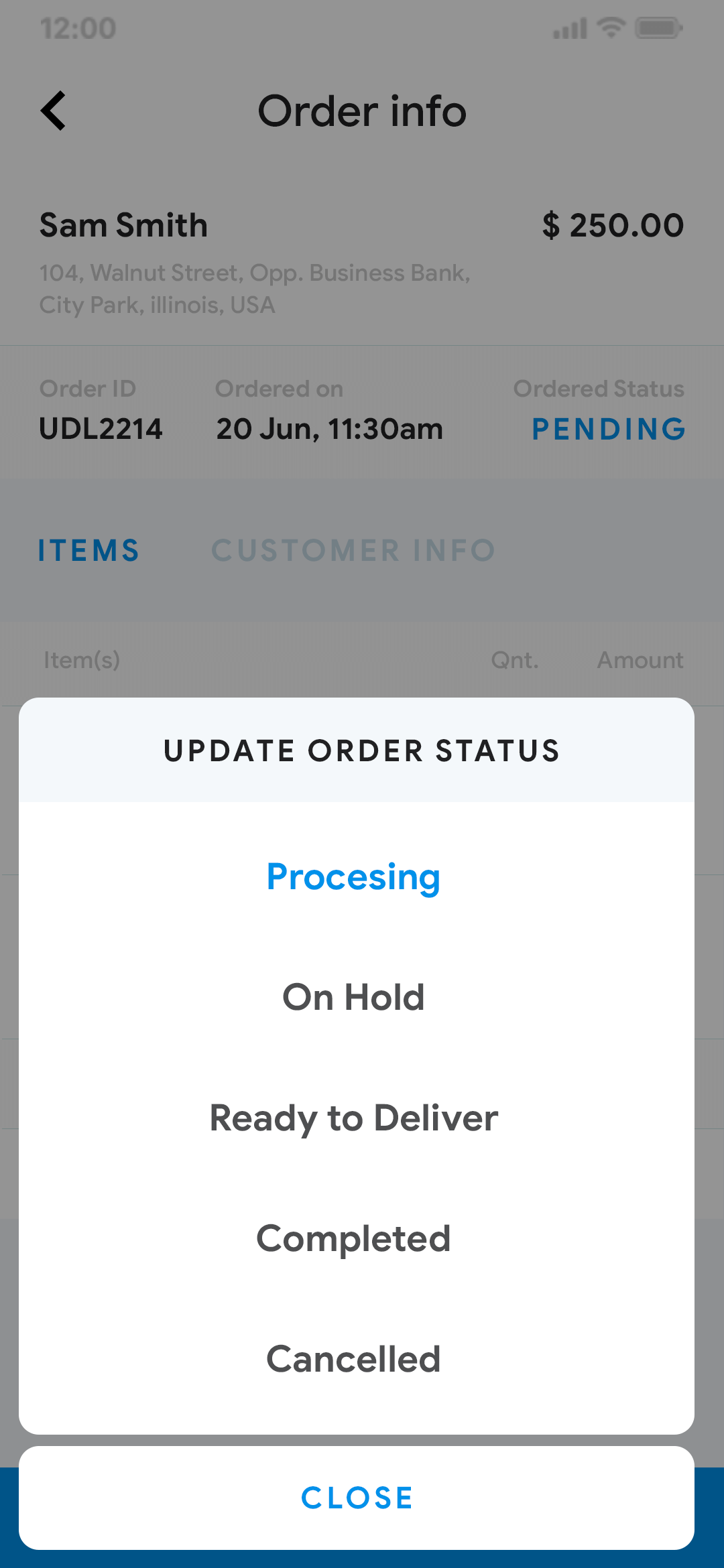Tap the delivery address on Walnut Street
Screen dimensions: 724x1568
(x=255, y=288)
